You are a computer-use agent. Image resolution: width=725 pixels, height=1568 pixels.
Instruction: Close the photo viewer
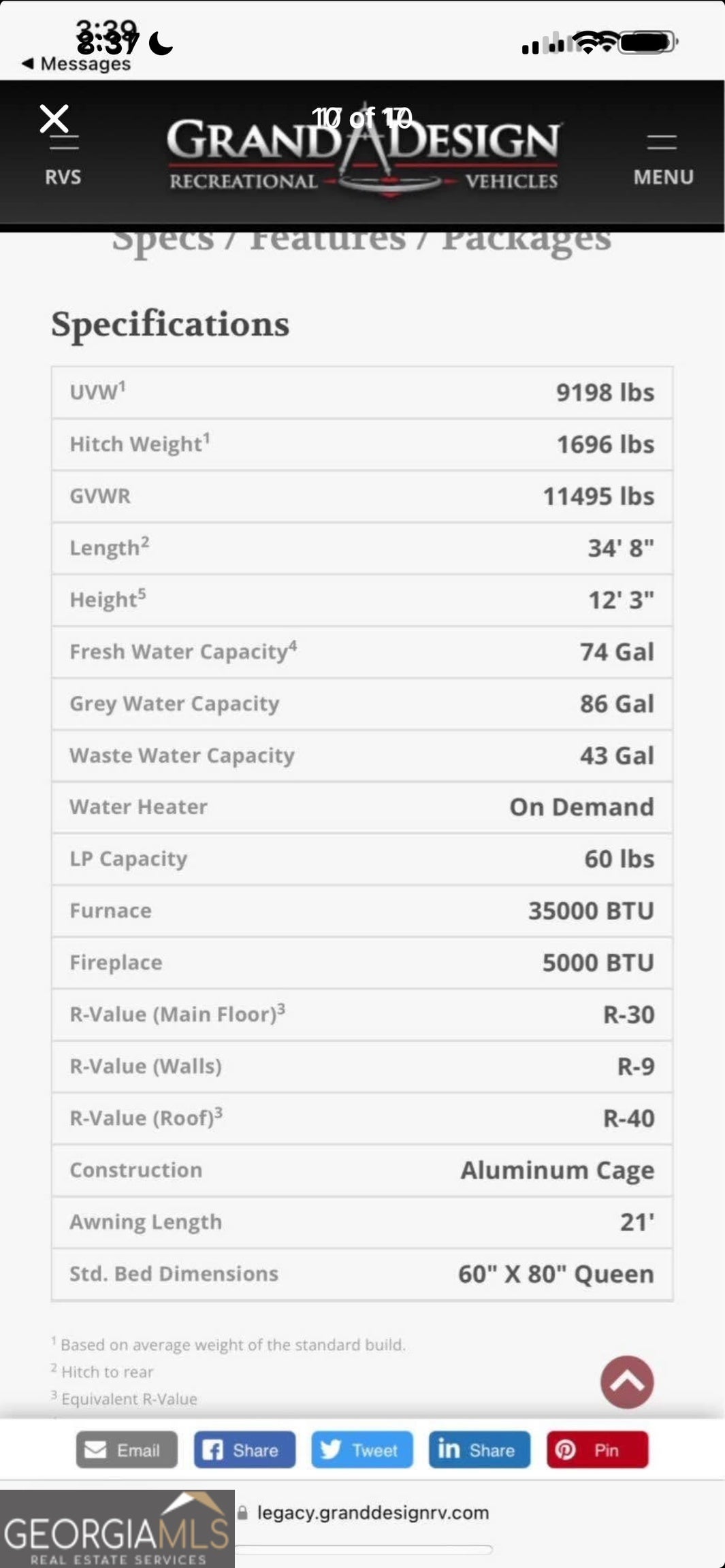coord(54,118)
